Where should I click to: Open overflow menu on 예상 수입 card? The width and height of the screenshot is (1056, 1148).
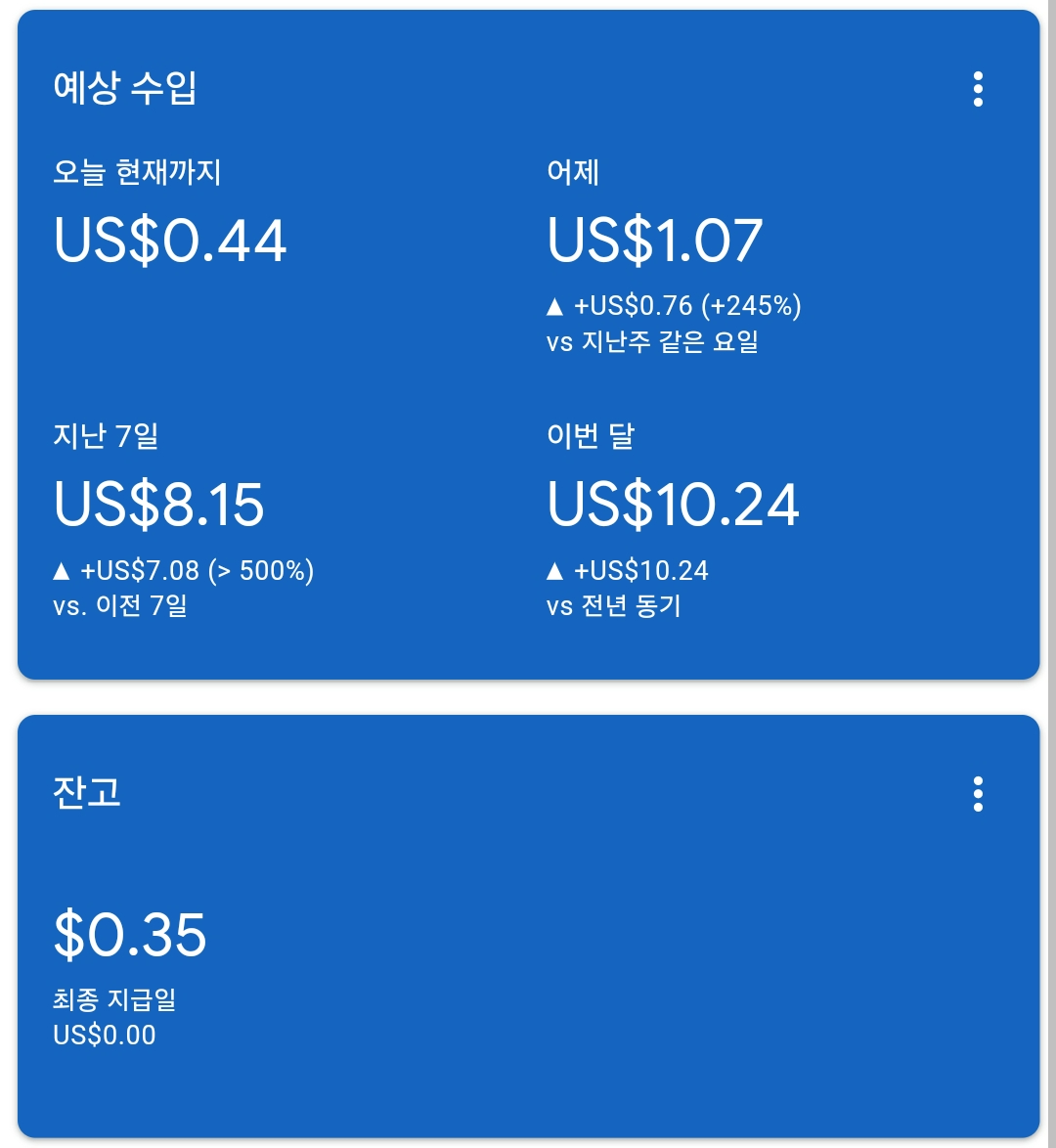pyautogui.click(x=978, y=90)
